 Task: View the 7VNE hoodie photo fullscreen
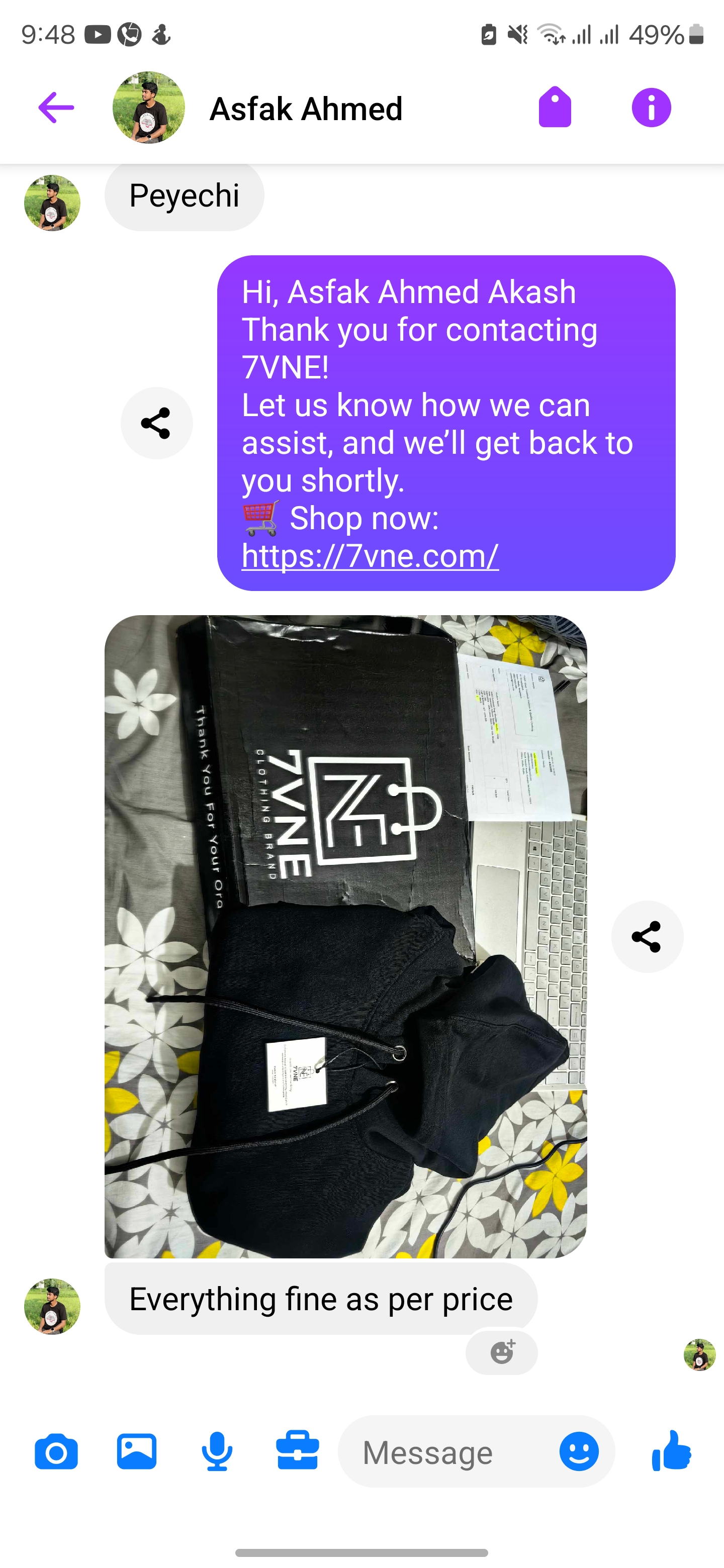(x=345, y=936)
